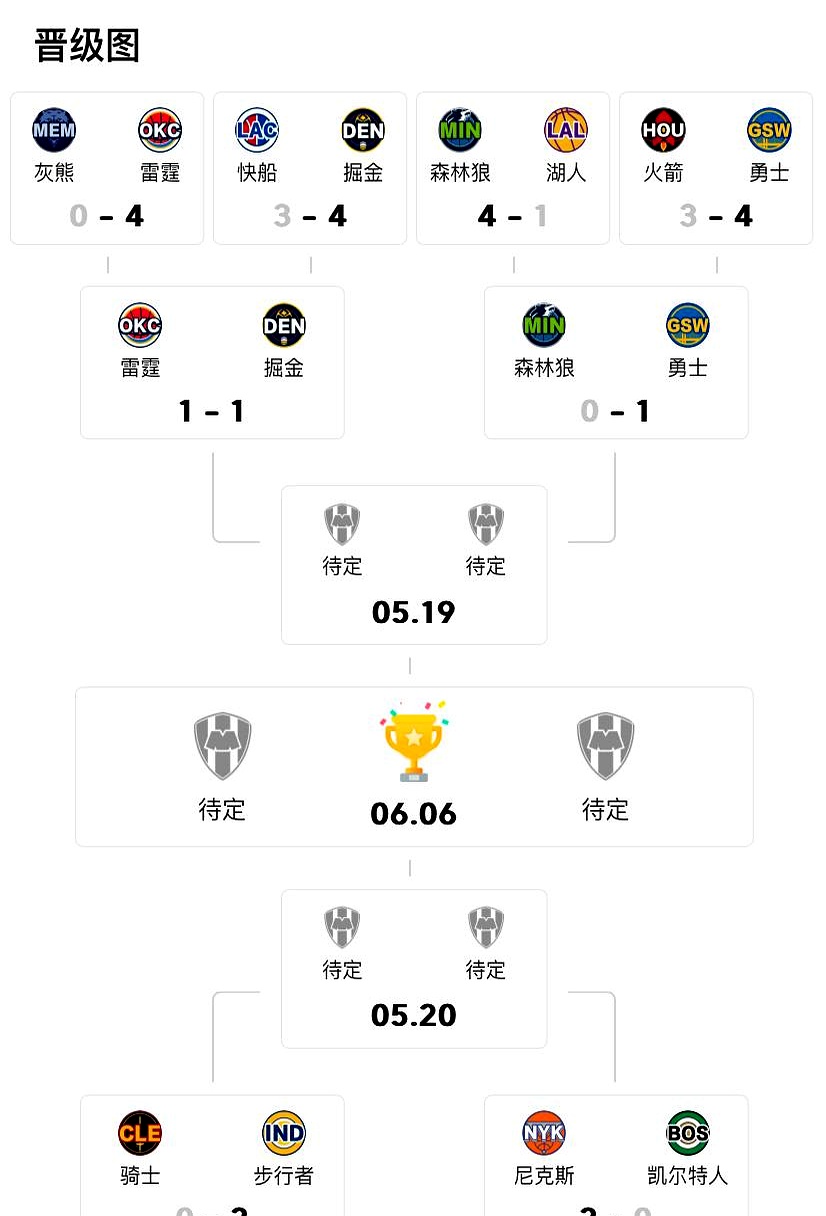Click the Knicks (尼克斯) NYK logo
Screen dimensions: 826x1216
543,1132
